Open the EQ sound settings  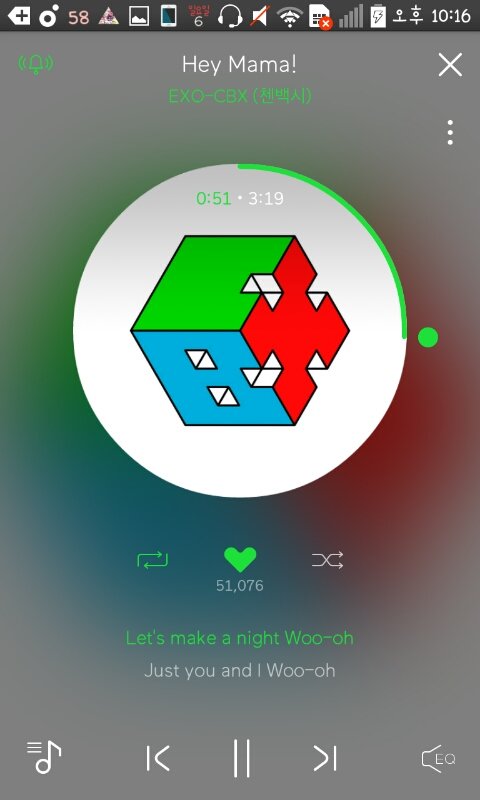(438, 759)
